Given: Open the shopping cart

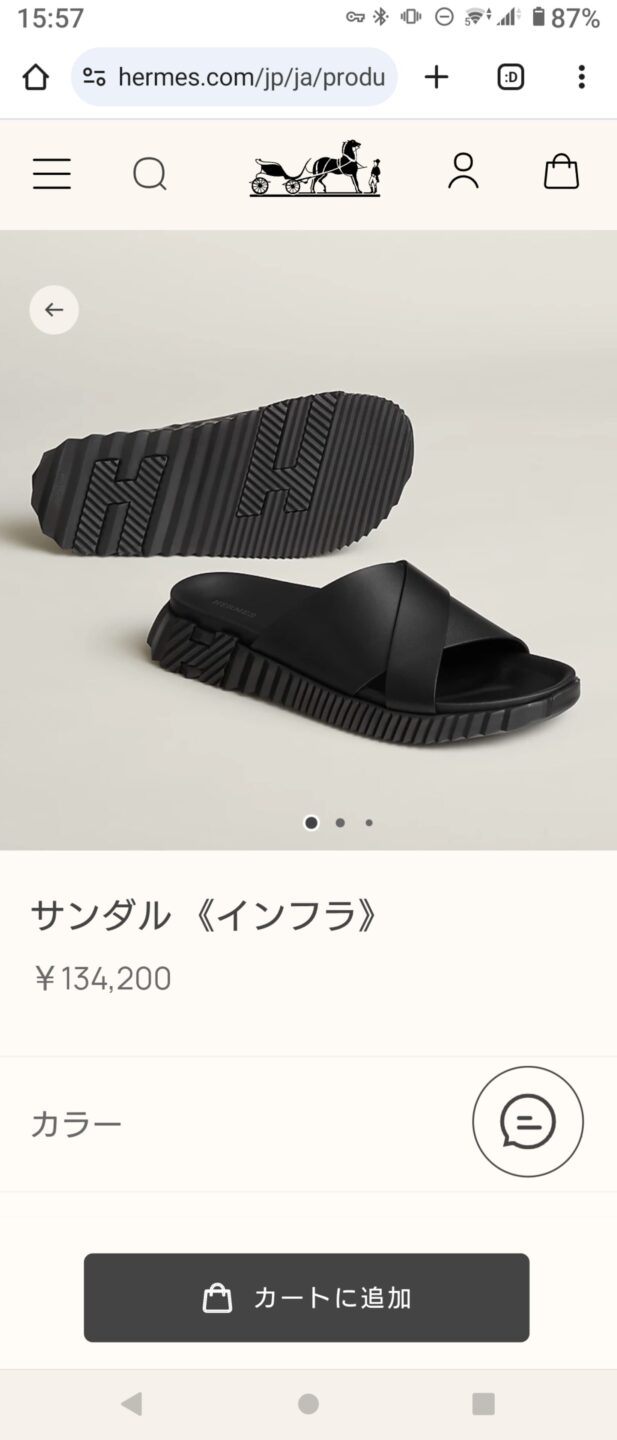Looking at the screenshot, I should 561,172.
